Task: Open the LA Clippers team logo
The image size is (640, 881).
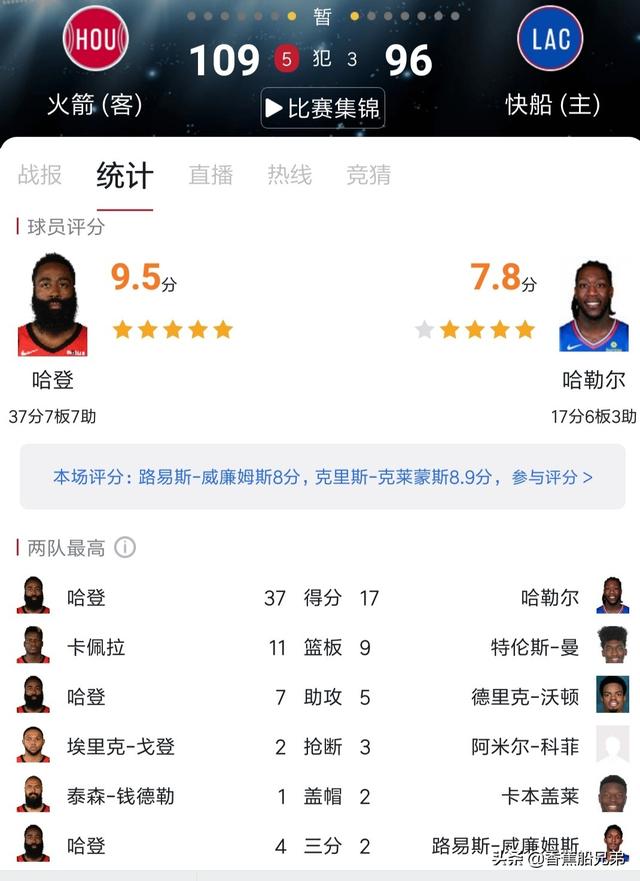Action: (549, 39)
